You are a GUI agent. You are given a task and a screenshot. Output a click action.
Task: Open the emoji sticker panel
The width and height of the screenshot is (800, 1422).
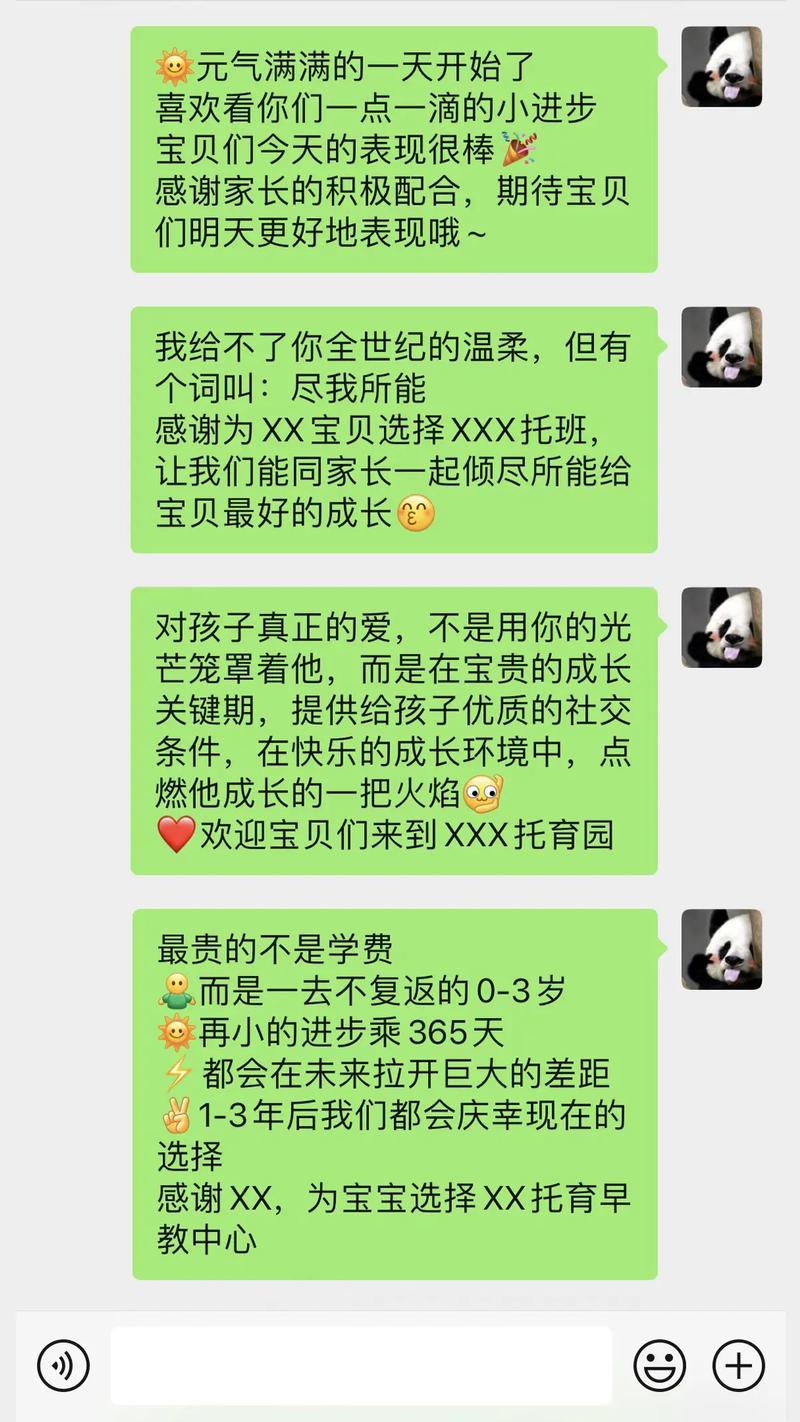coord(660,1365)
